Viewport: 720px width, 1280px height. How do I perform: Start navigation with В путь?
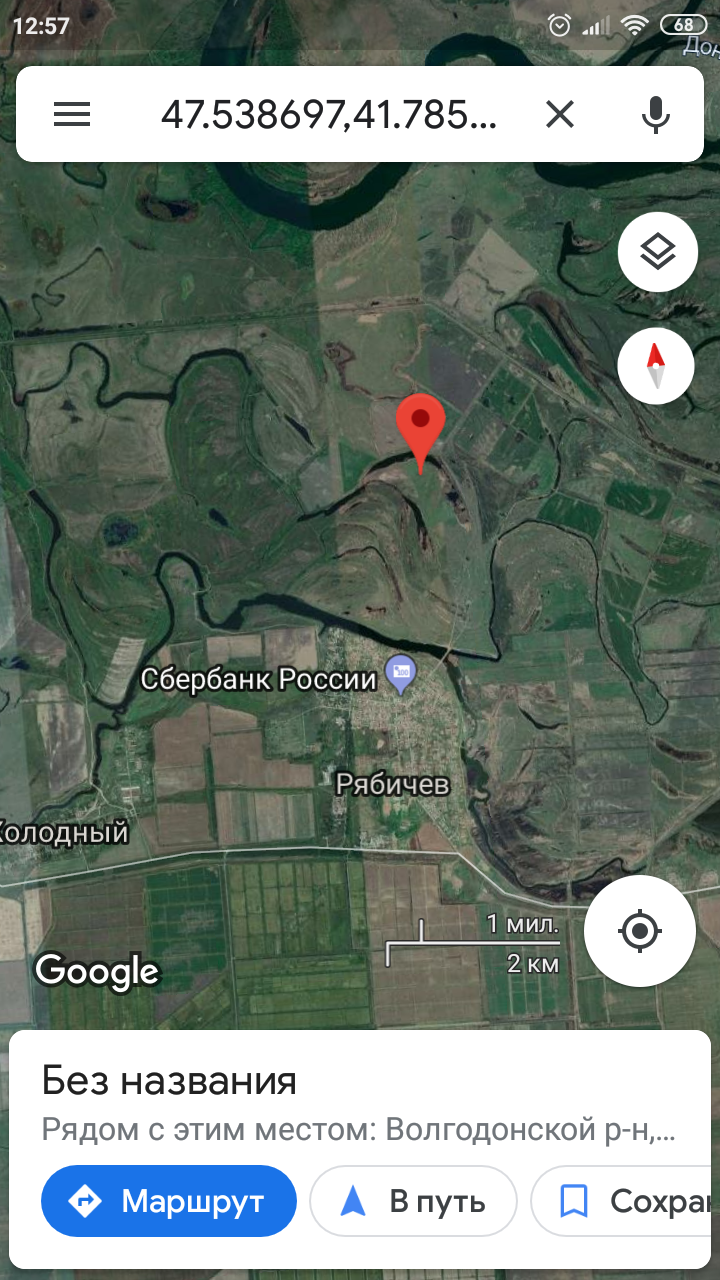[x=413, y=1200]
